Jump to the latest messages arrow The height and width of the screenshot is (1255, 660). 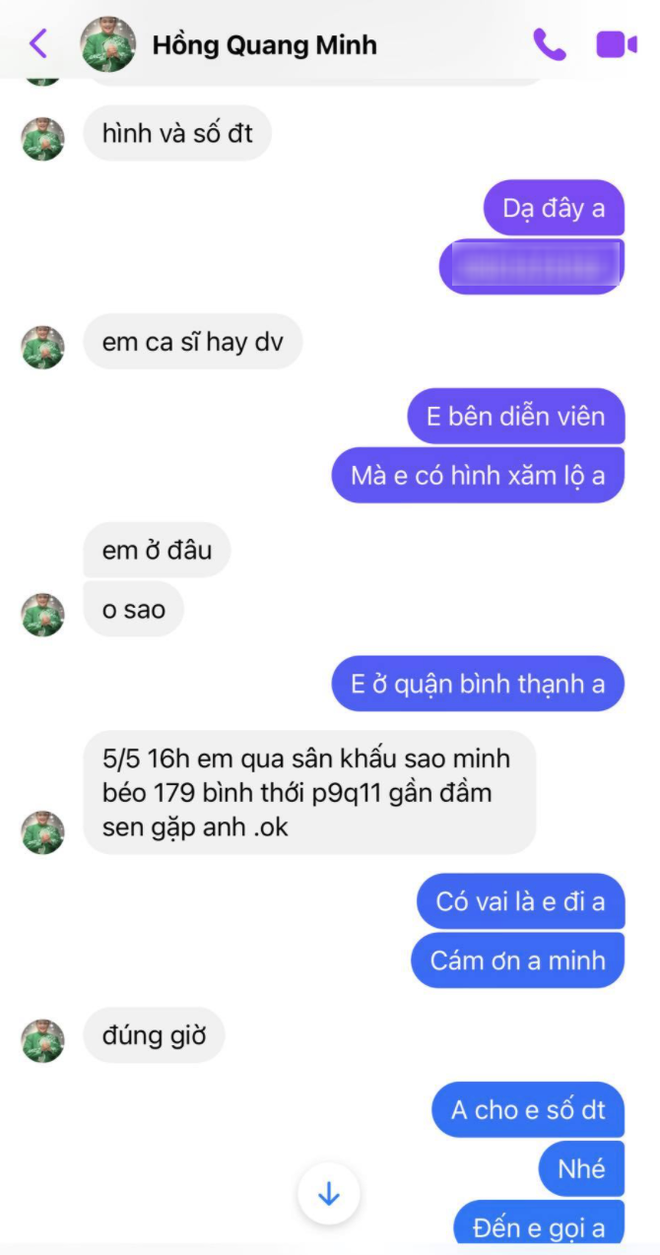click(328, 1193)
